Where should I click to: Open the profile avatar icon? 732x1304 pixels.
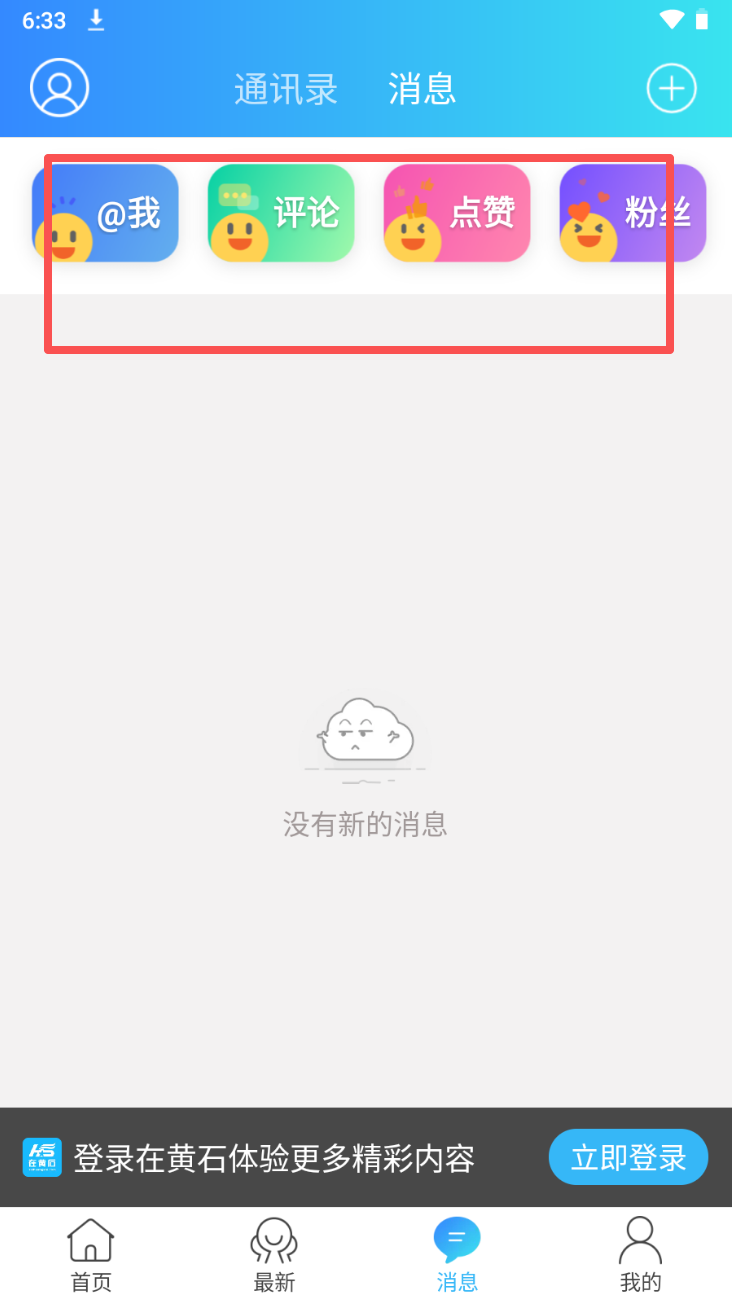coord(60,88)
